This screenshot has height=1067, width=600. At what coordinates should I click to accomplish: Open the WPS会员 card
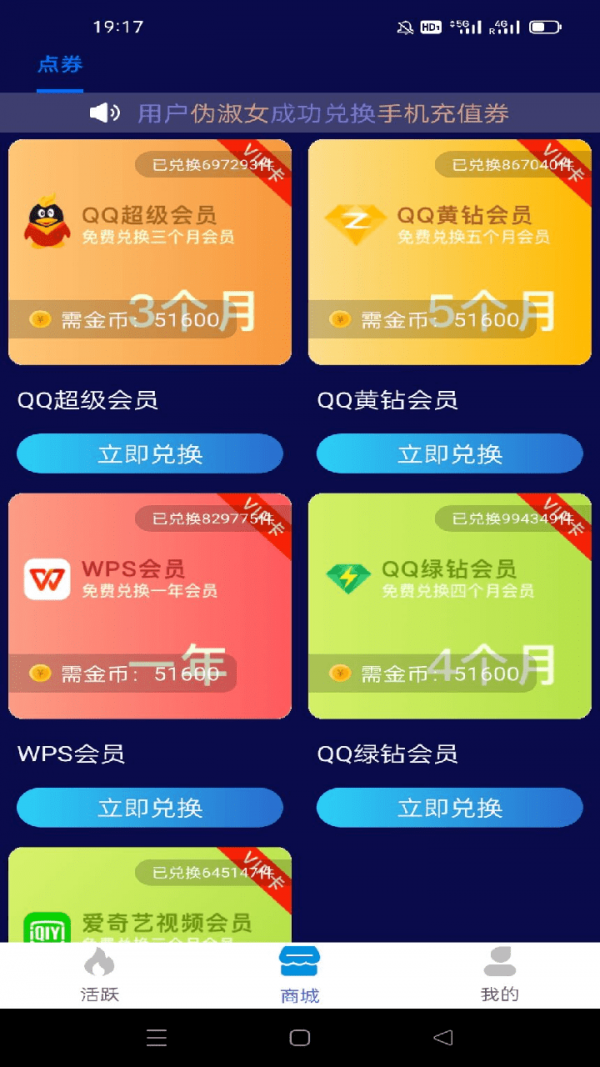pos(150,606)
